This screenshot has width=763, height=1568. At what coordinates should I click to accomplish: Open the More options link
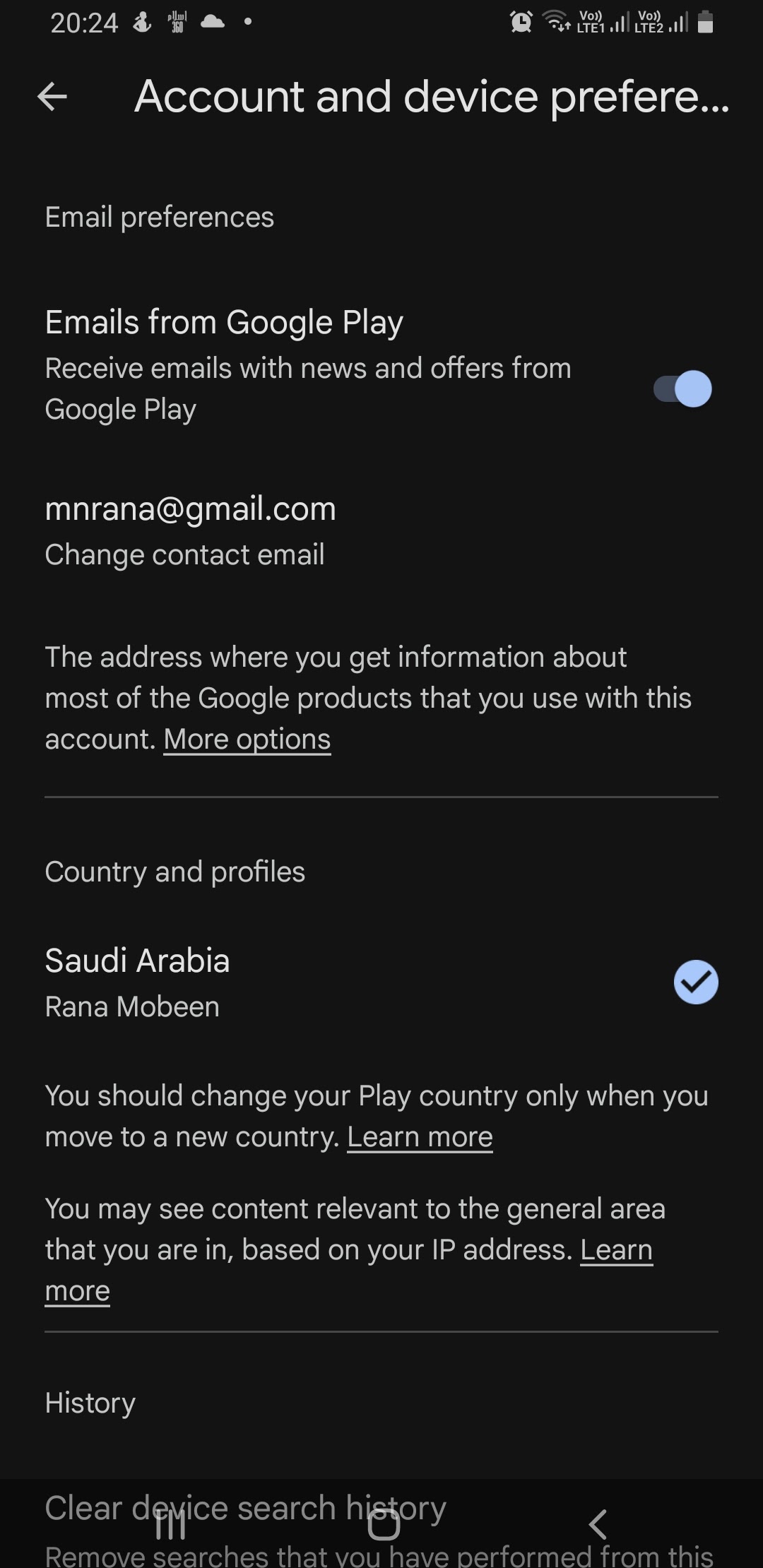tap(247, 740)
